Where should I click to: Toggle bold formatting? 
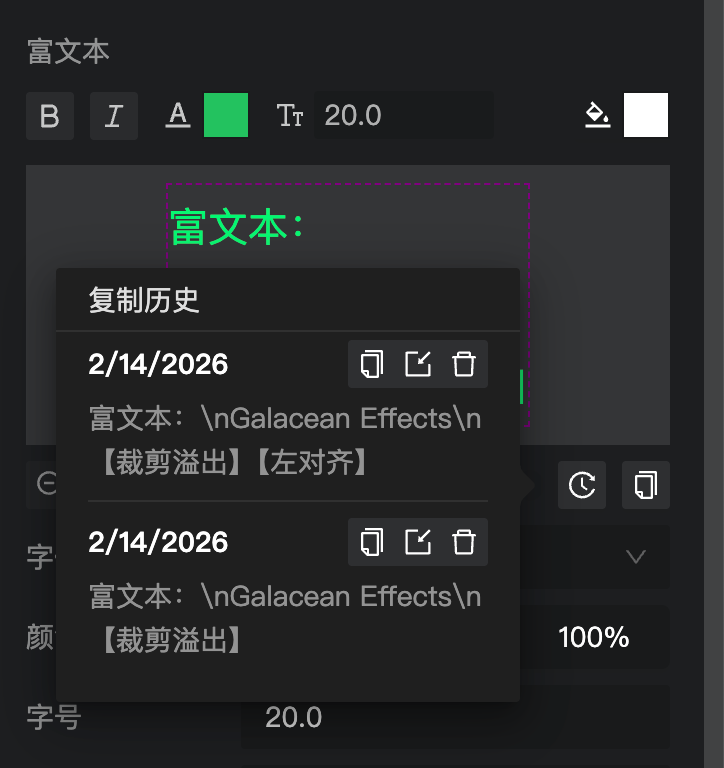pyautogui.click(x=49, y=116)
